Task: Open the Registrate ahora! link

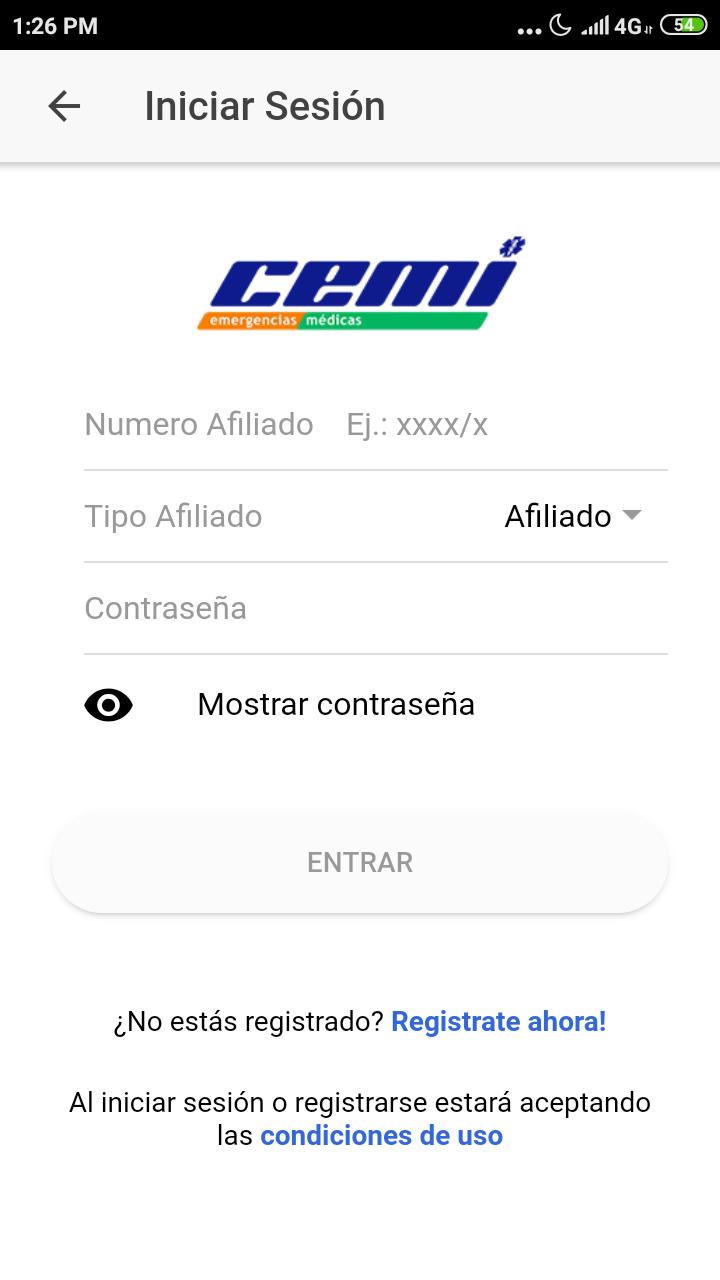Action: pos(499,1022)
